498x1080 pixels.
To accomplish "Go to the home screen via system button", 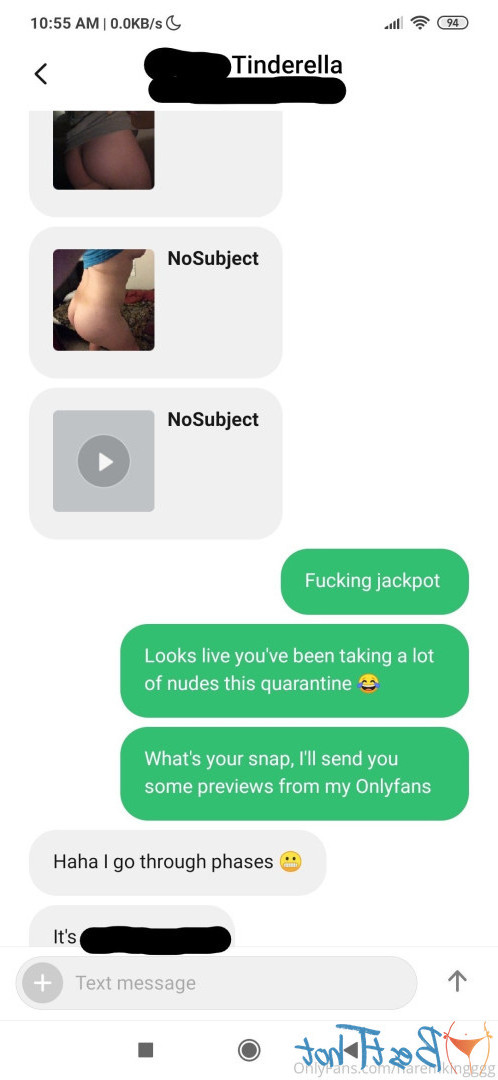I will pyautogui.click(x=249, y=1050).
